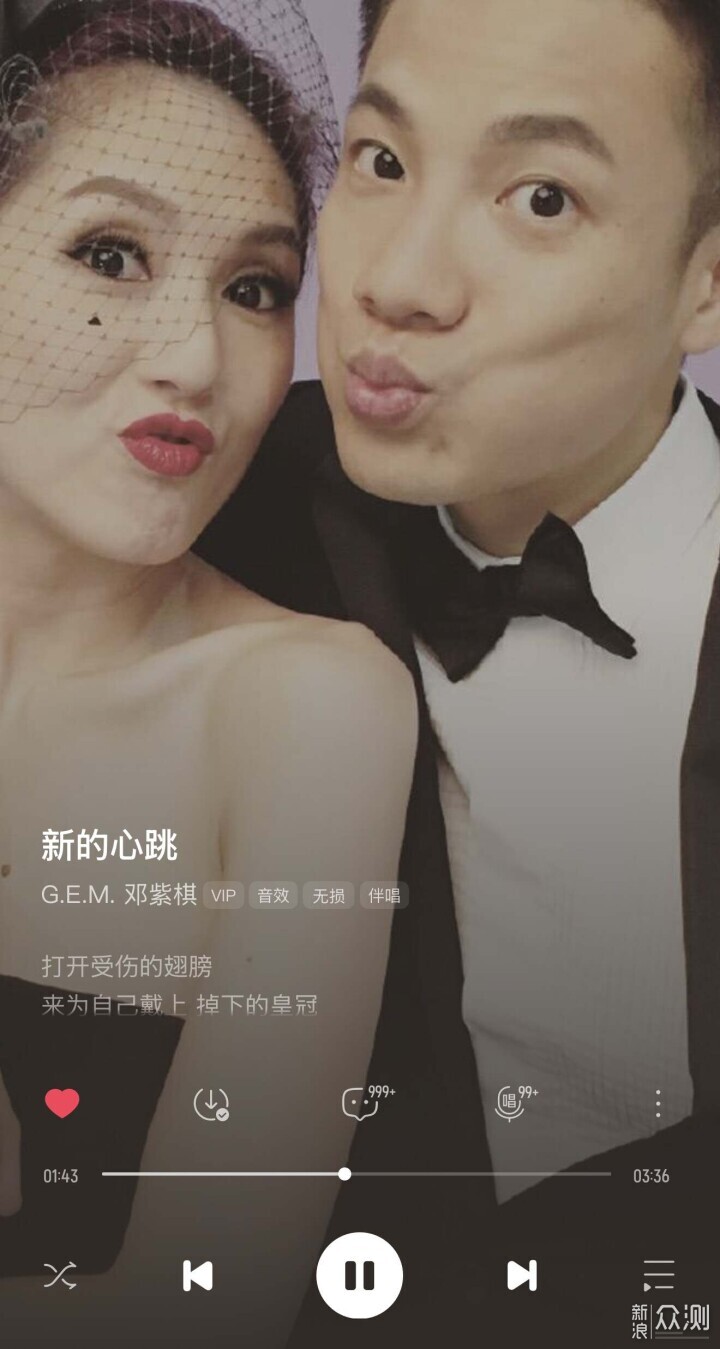
Task: Open the 音效 sound effects chip
Action: [x=272, y=895]
